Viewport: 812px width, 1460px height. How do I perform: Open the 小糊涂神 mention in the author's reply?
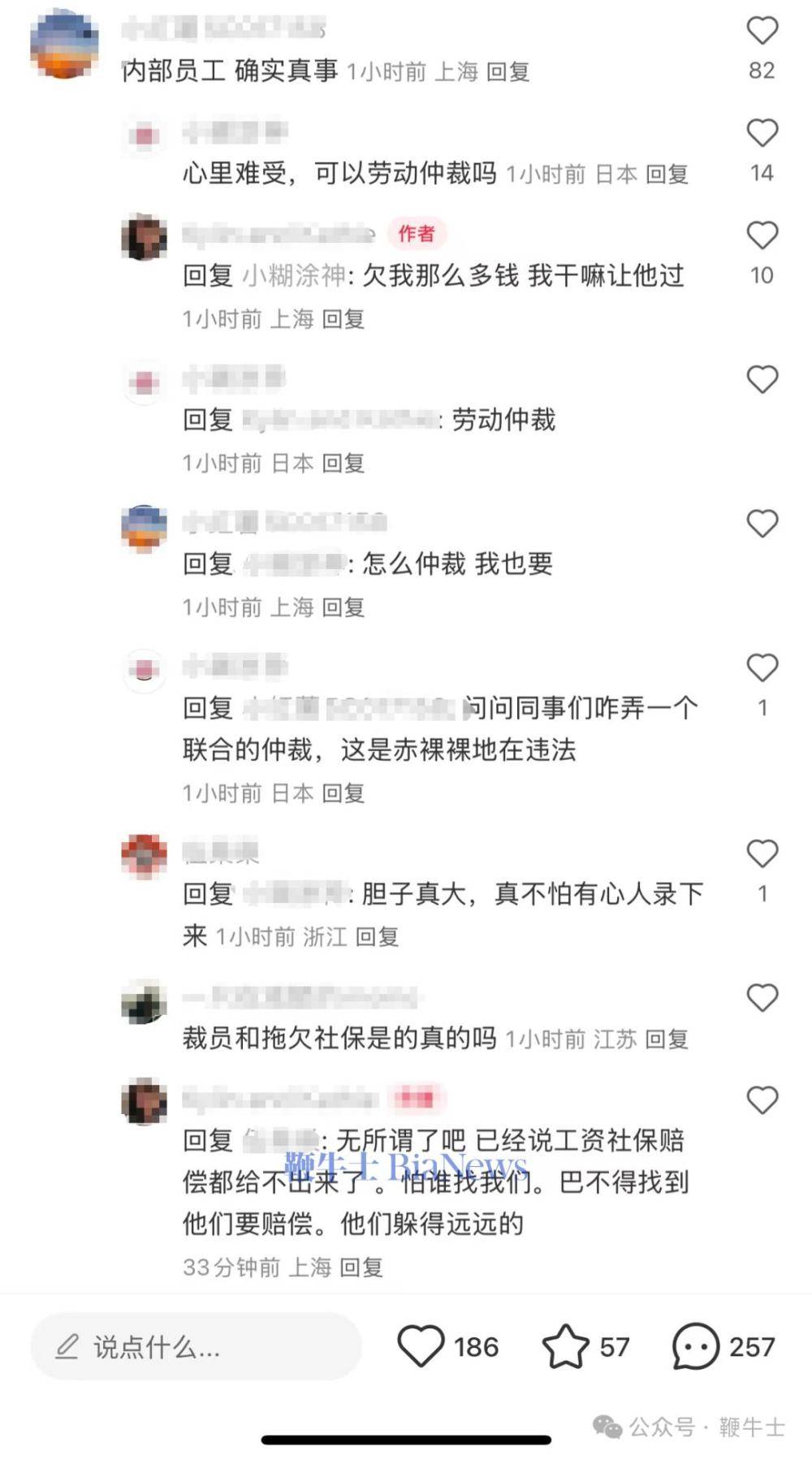tap(295, 276)
